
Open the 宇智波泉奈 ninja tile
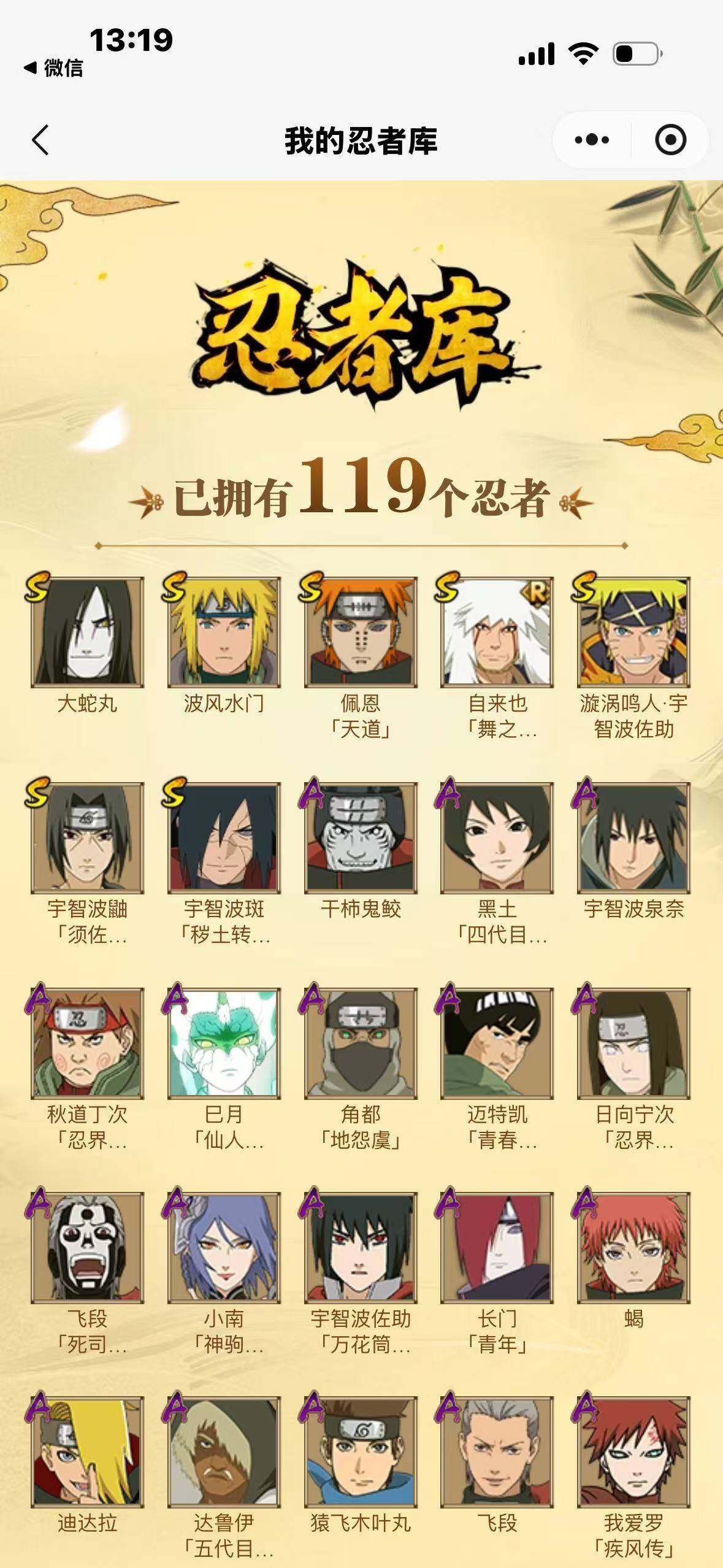click(633, 837)
